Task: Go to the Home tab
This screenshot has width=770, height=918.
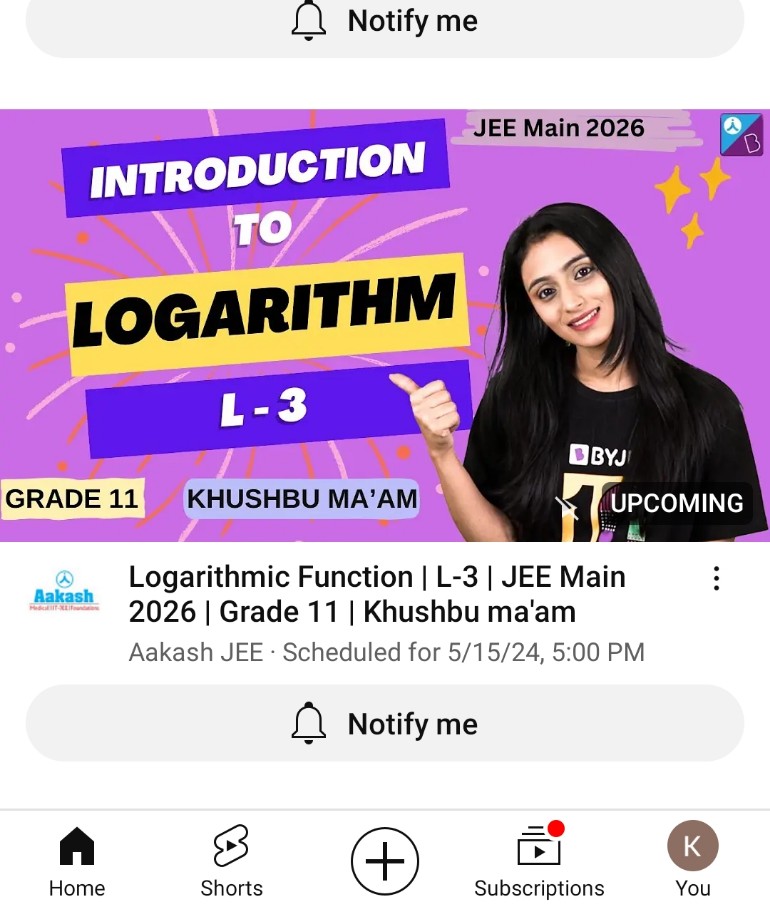Action: [77, 862]
